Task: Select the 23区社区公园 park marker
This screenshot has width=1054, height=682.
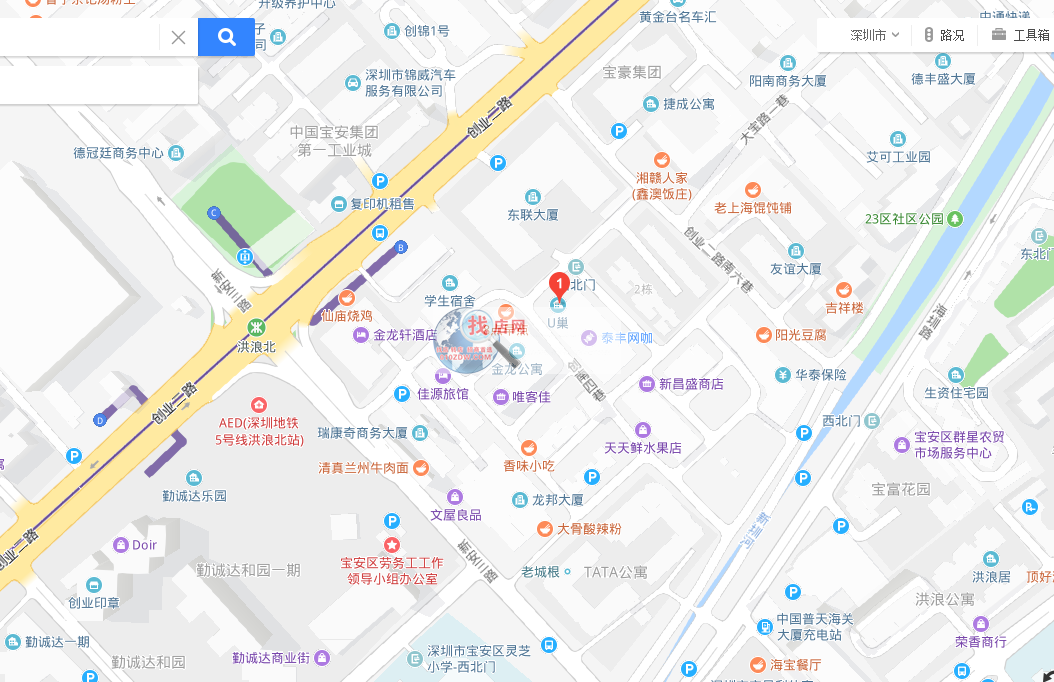Action: [955, 218]
